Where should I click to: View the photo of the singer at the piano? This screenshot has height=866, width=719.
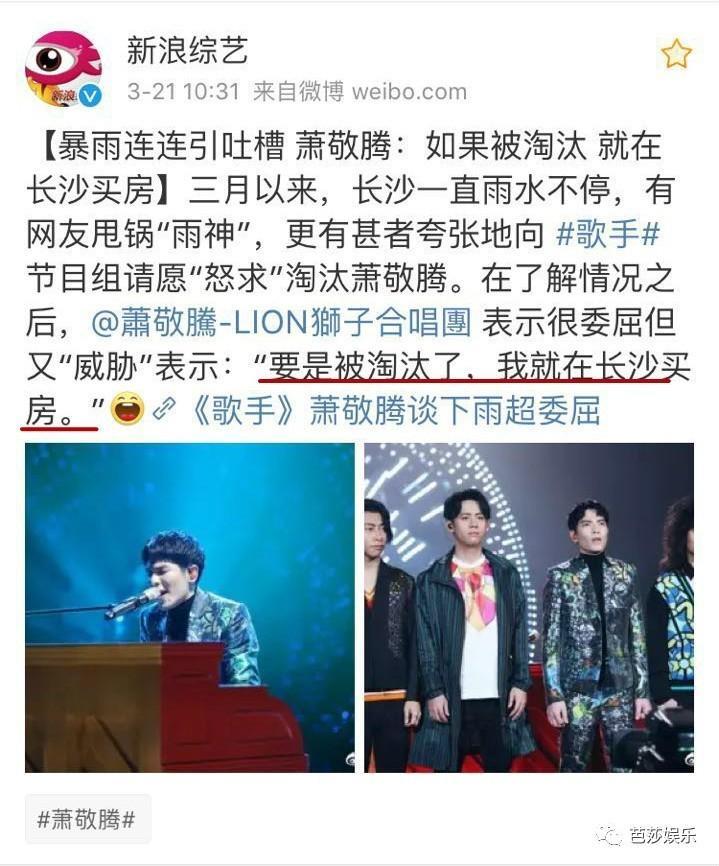pyautogui.click(x=190, y=608)
